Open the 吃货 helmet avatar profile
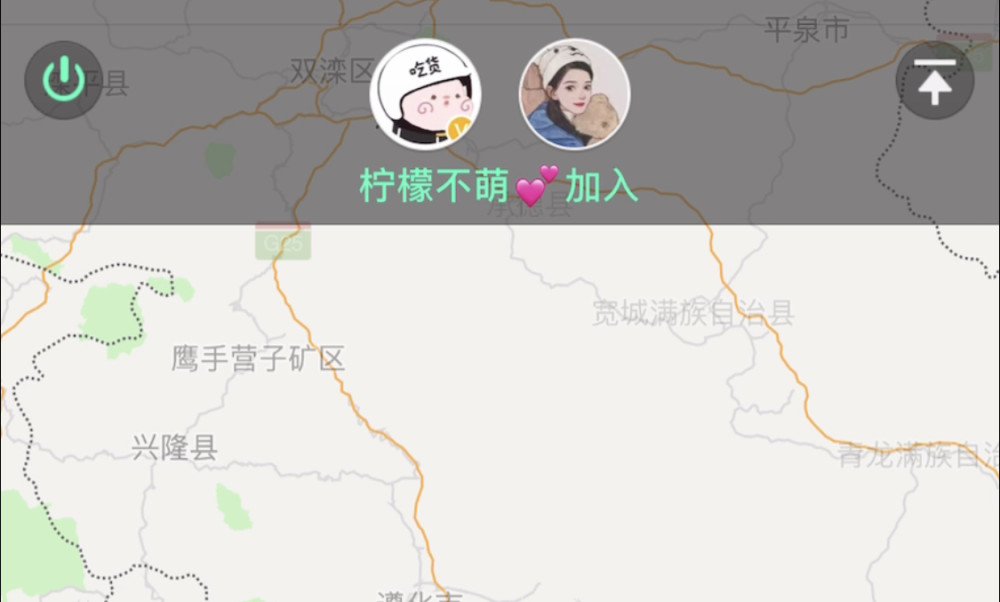The width and height of the screenshot is (1000, 602). pyautogui.click(x=426, y=94)
